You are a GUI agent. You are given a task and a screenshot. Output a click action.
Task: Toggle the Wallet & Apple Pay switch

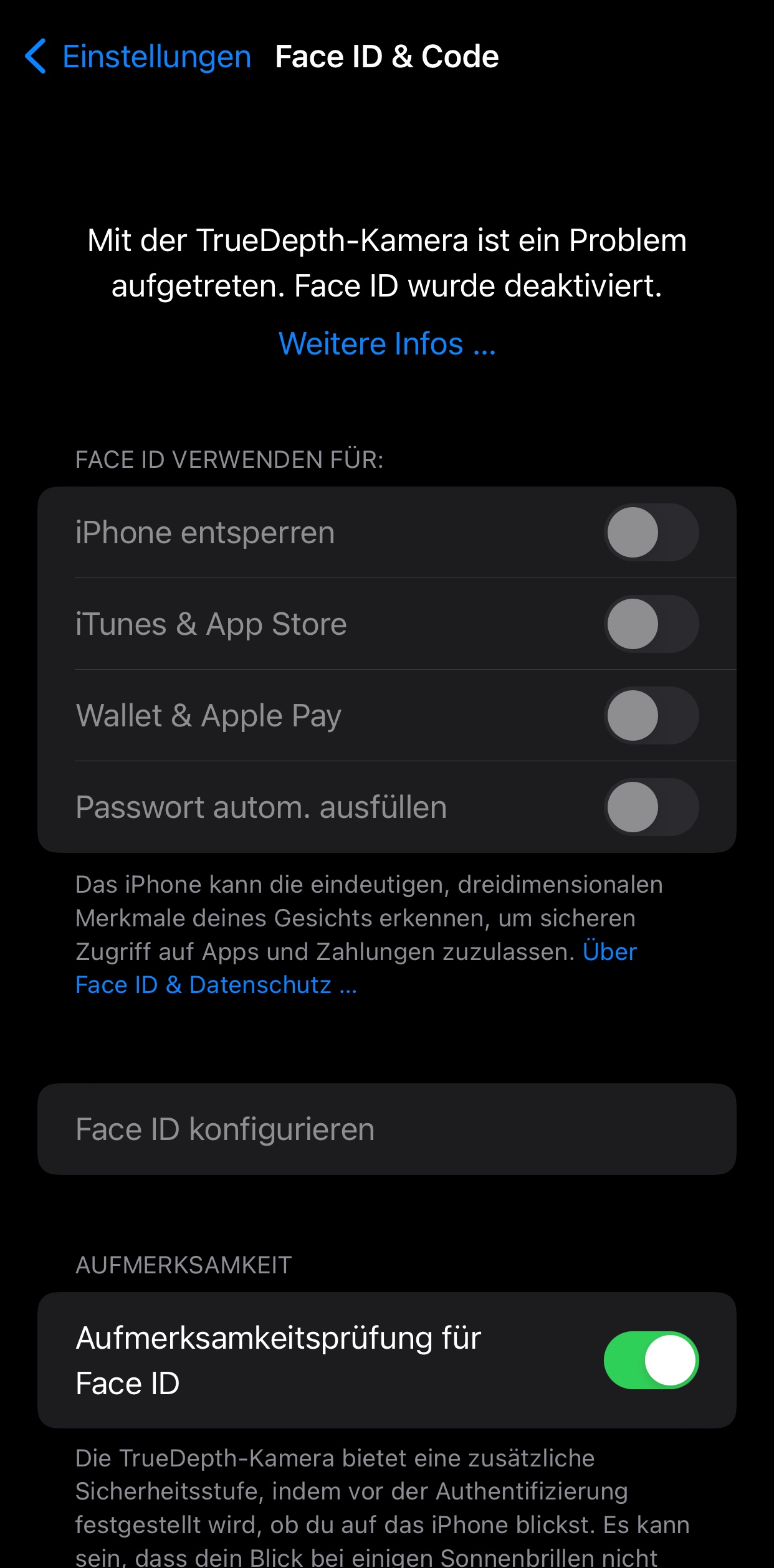click(651, 716)
